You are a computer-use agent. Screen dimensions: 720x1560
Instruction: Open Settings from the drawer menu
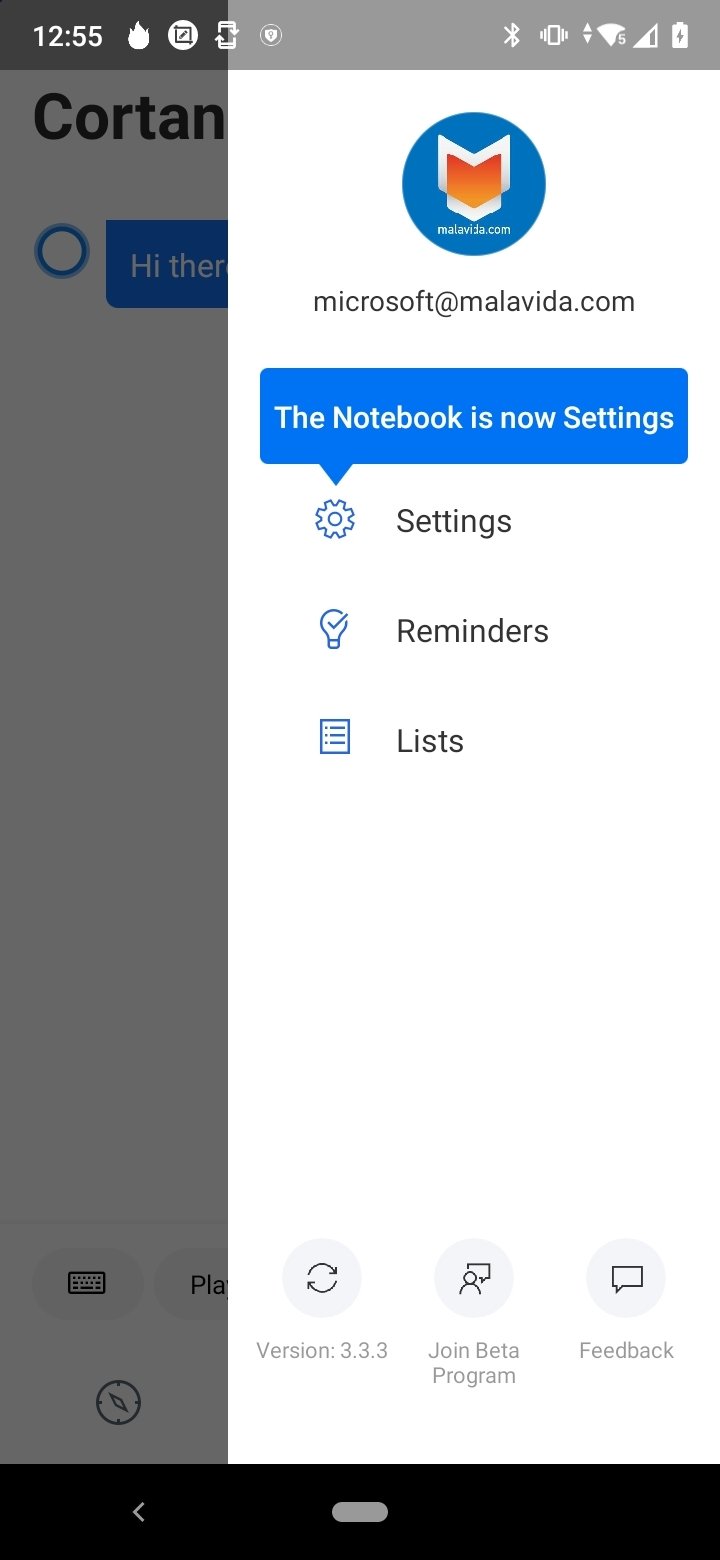pos(474,521)
